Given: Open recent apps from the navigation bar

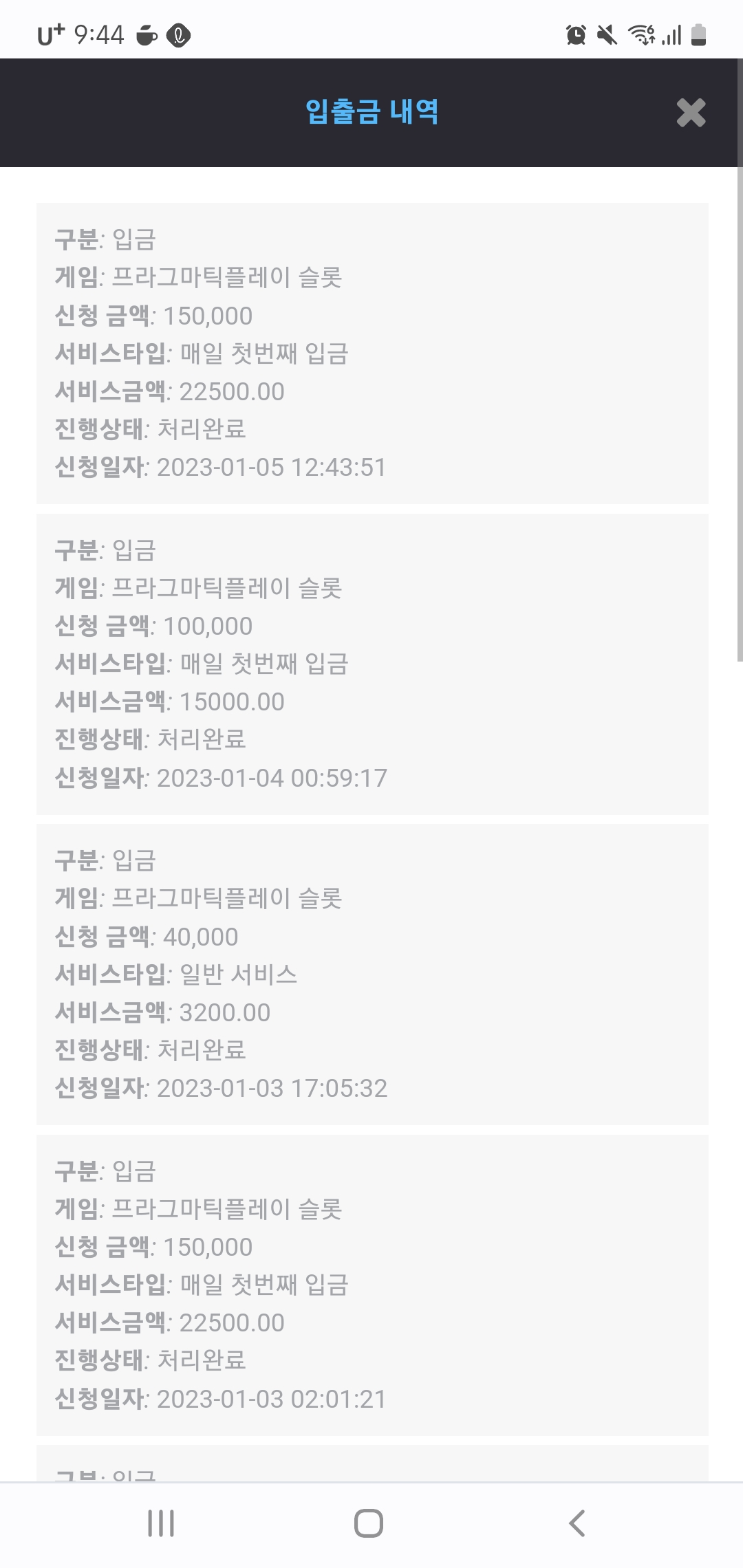Looking at the screenshot, I should [161, 1523].
